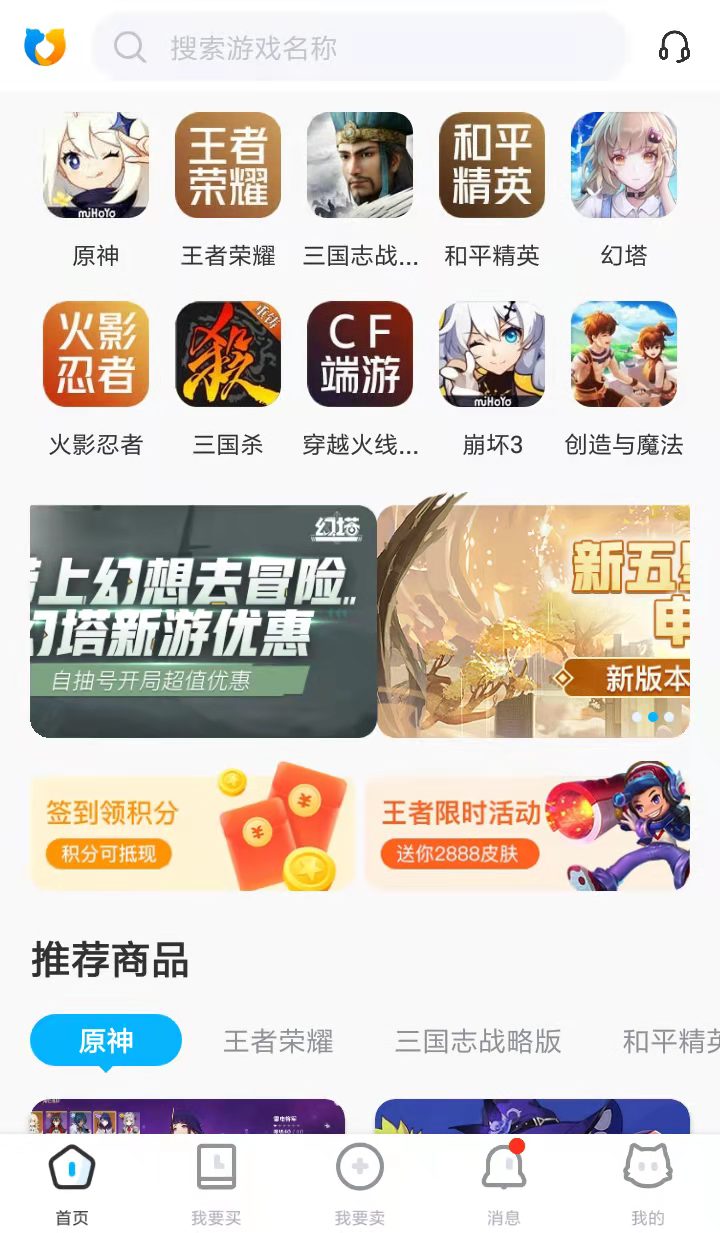The width and height of the screenshot is (720, 1233).
Task: Open customer service headset icon
Action: (x=674, y=47)
